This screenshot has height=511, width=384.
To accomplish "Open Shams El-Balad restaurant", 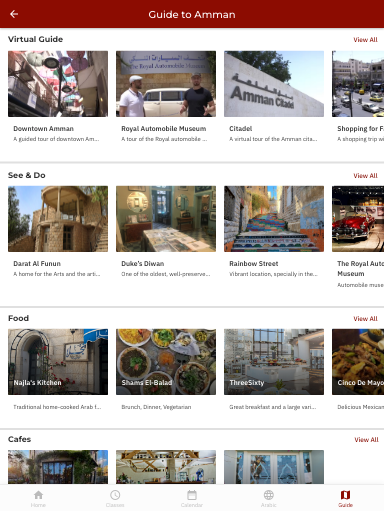I will coord(166,370).
